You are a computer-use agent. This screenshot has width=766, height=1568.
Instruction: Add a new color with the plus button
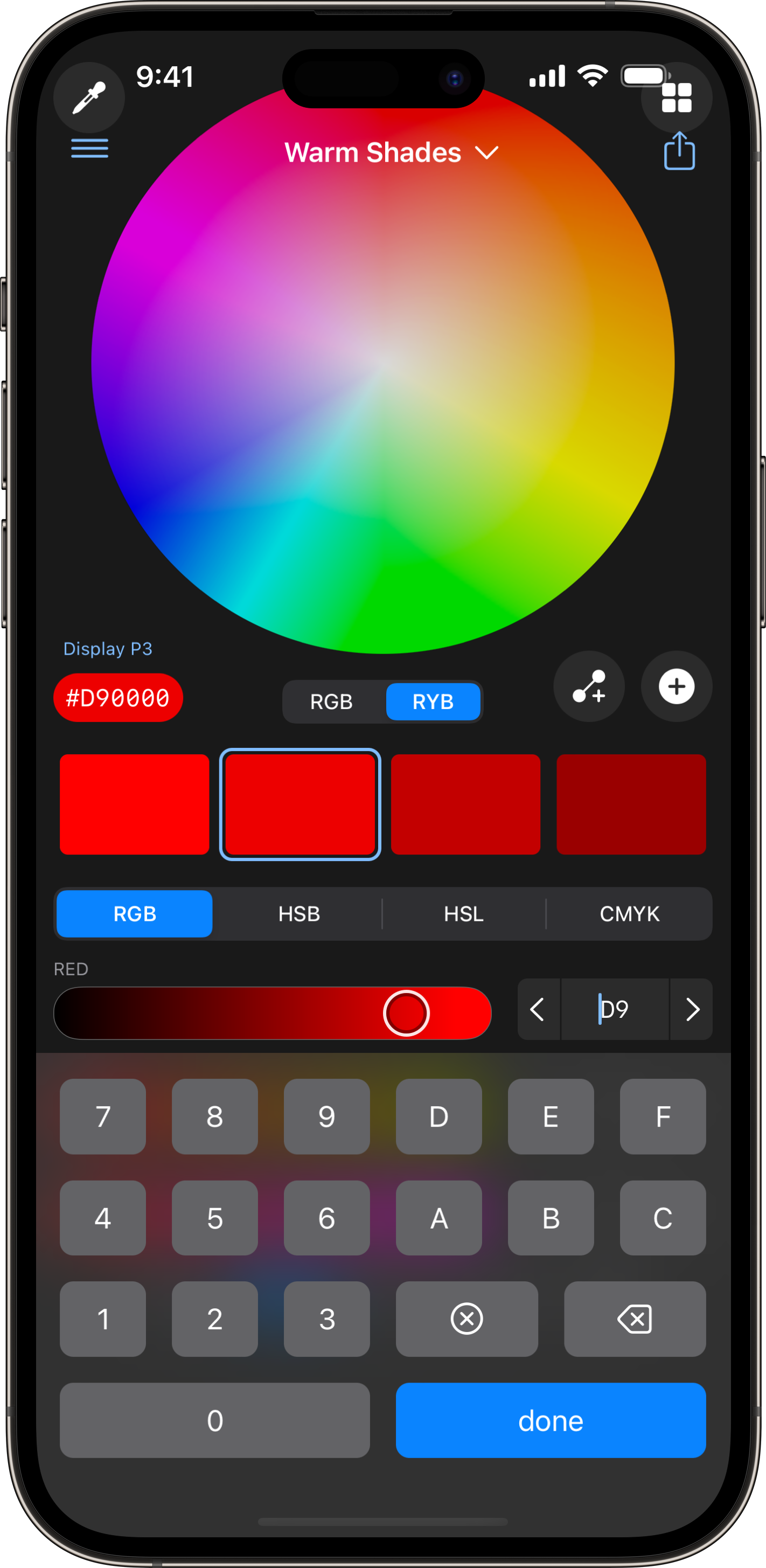click(676, 686)
